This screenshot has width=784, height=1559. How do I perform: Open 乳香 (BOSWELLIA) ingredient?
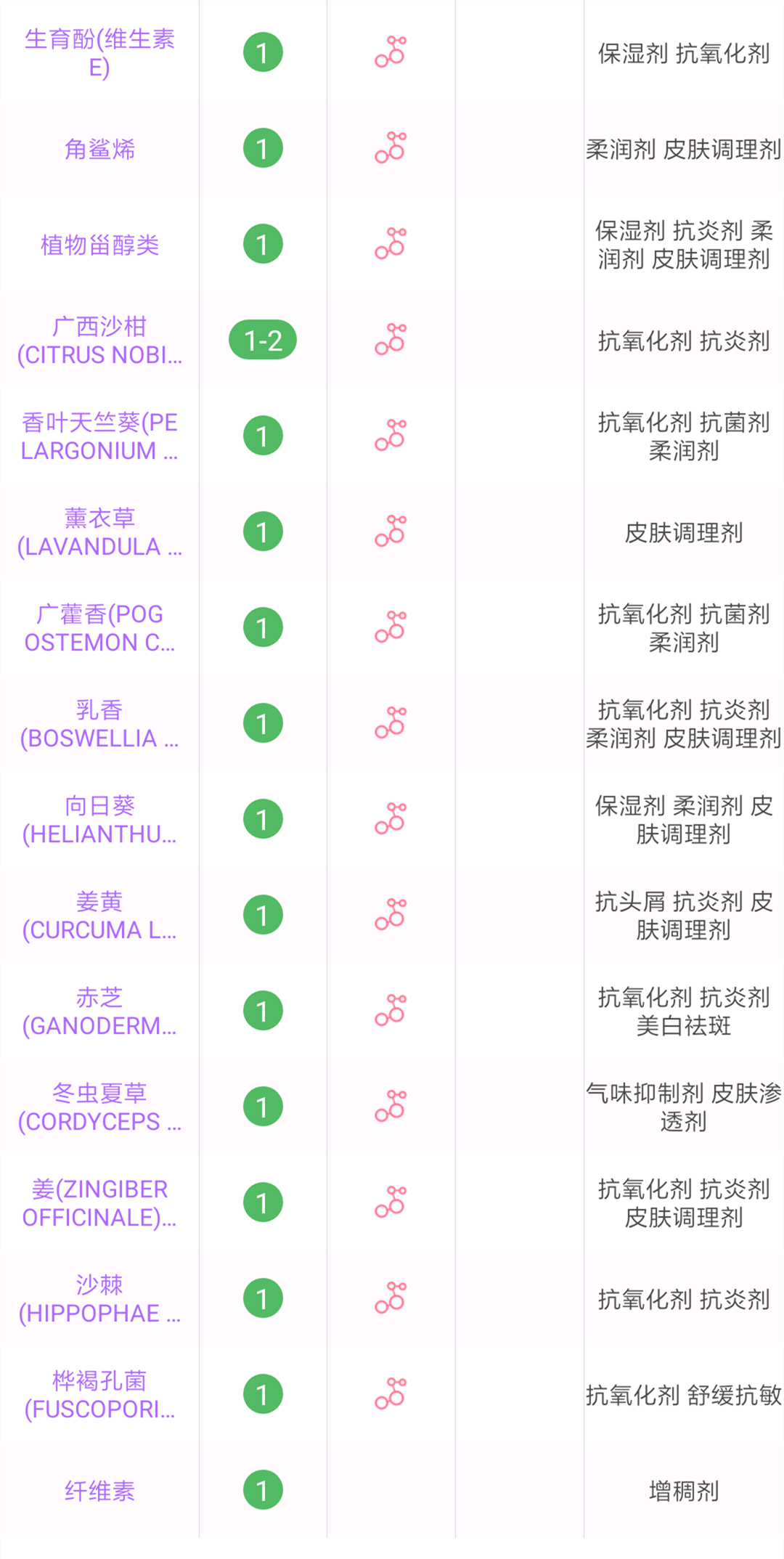99,724
